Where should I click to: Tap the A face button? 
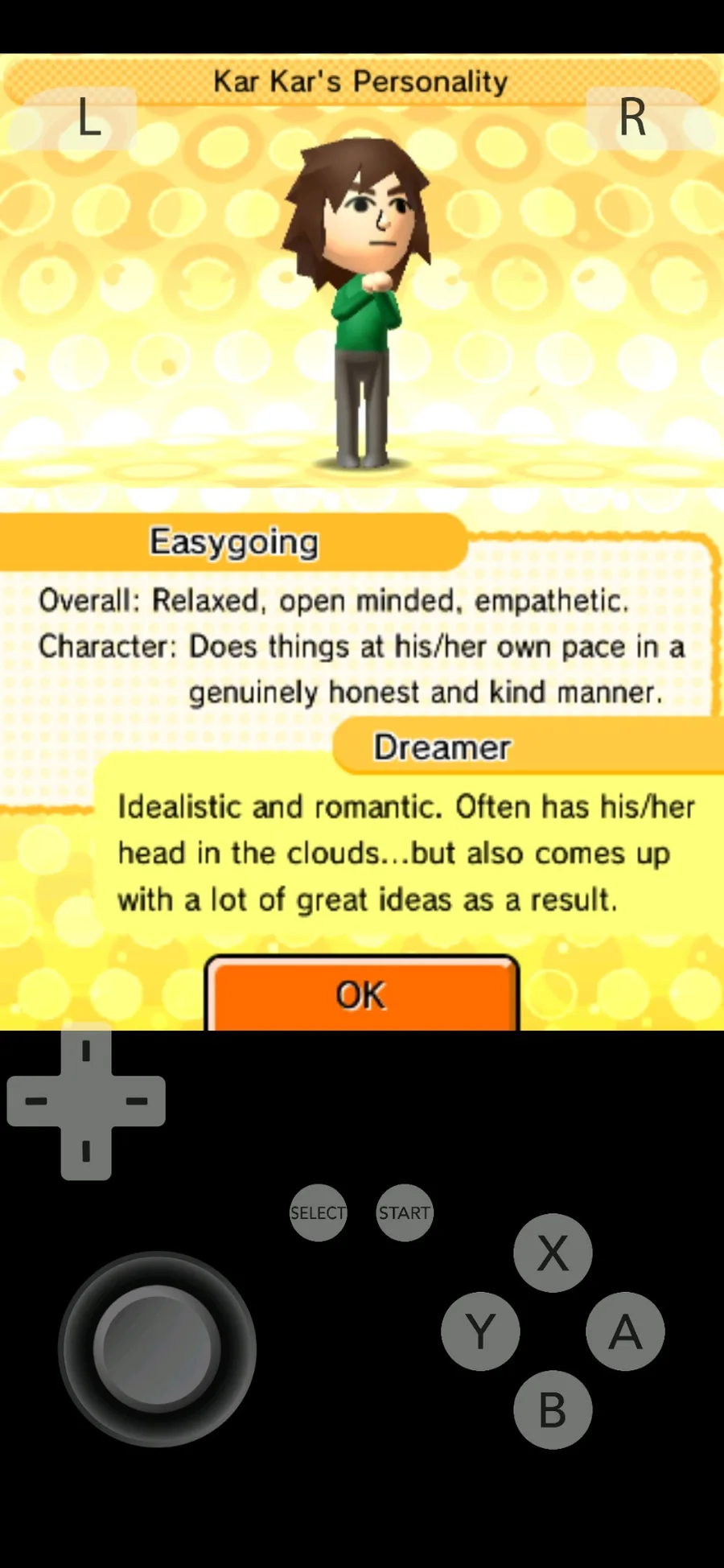(625, 1331)
